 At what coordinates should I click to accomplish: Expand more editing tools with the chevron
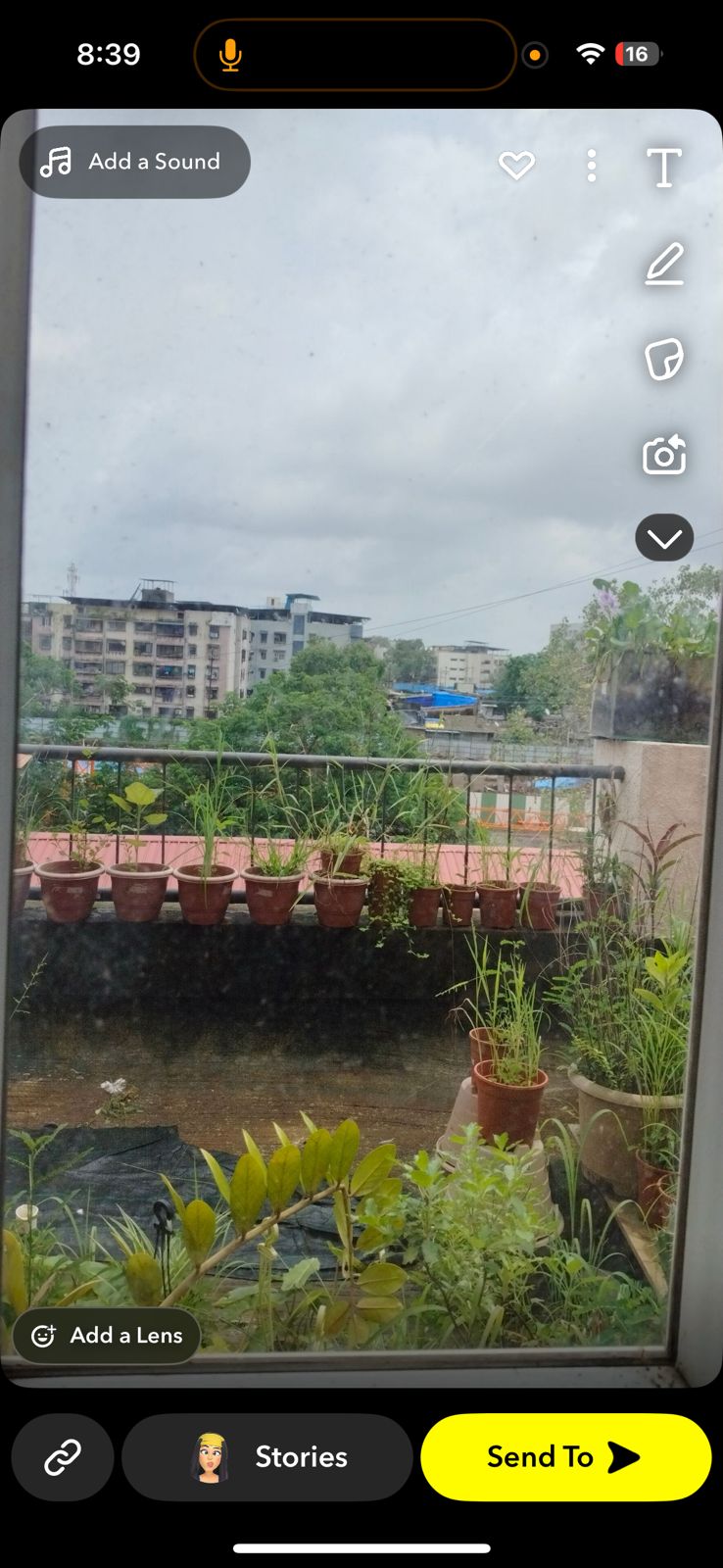tap(663, 538)
